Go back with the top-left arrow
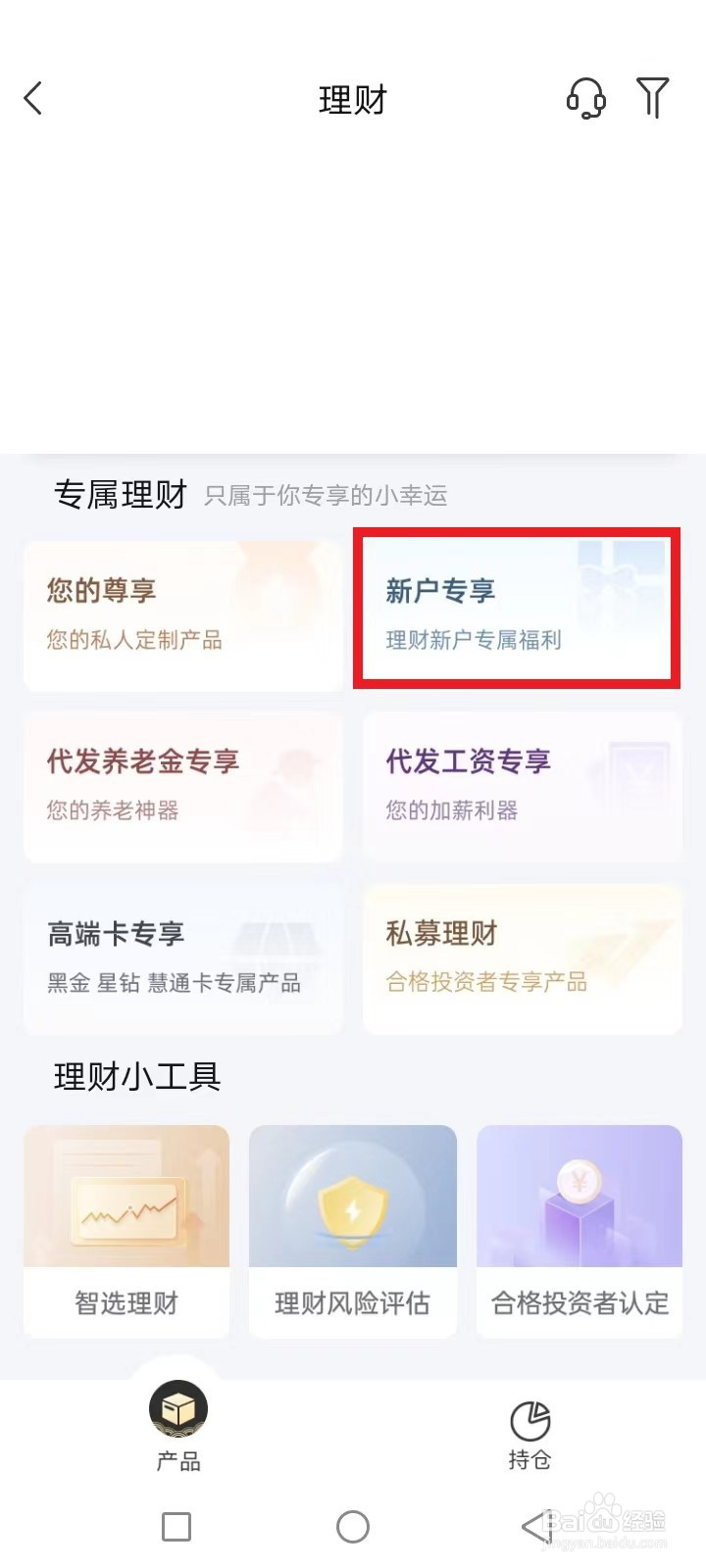The height and width of the screenshot is (1568, 706). point(33,98)
